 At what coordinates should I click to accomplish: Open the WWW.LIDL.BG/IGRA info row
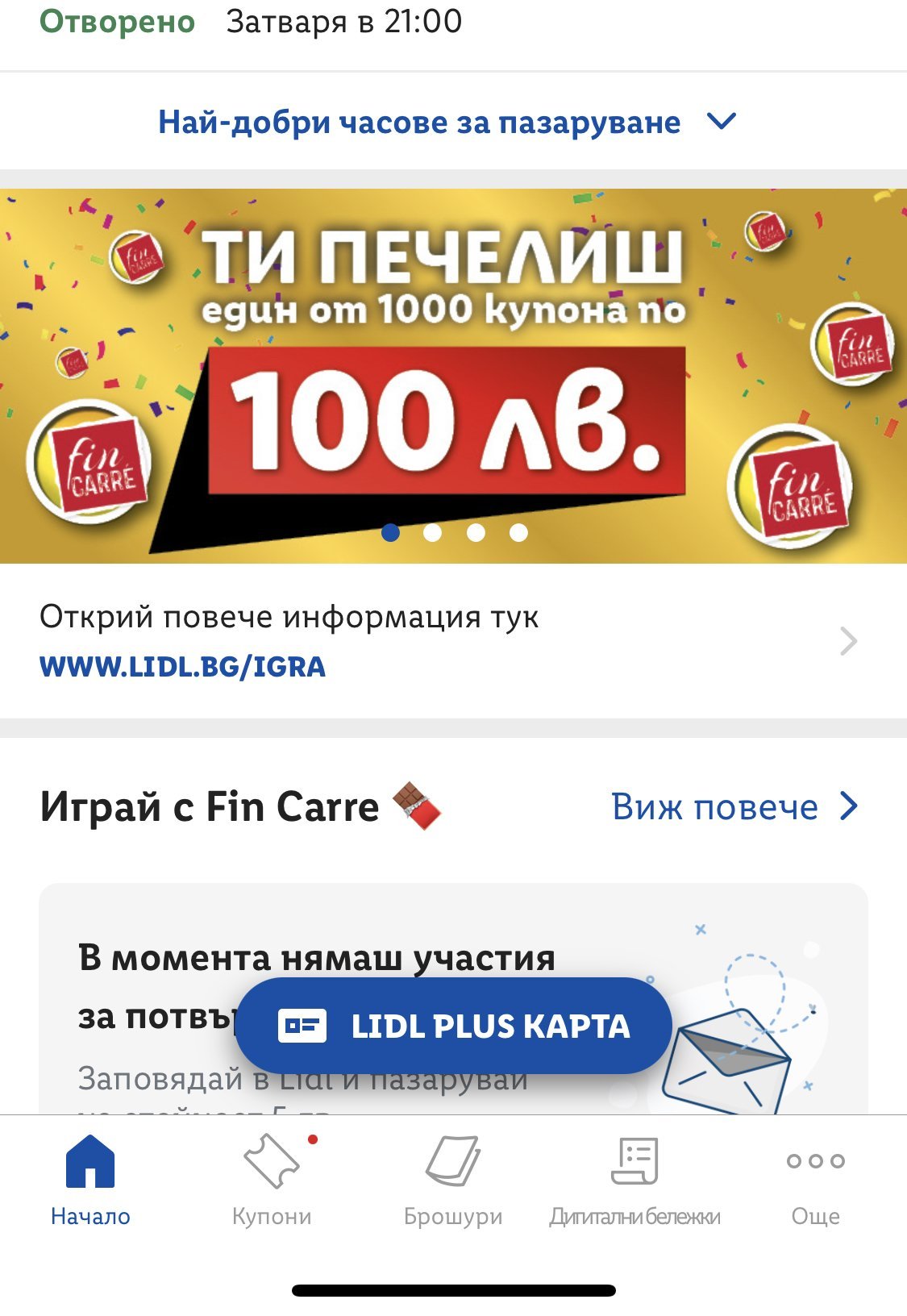[x=447, y=642]
